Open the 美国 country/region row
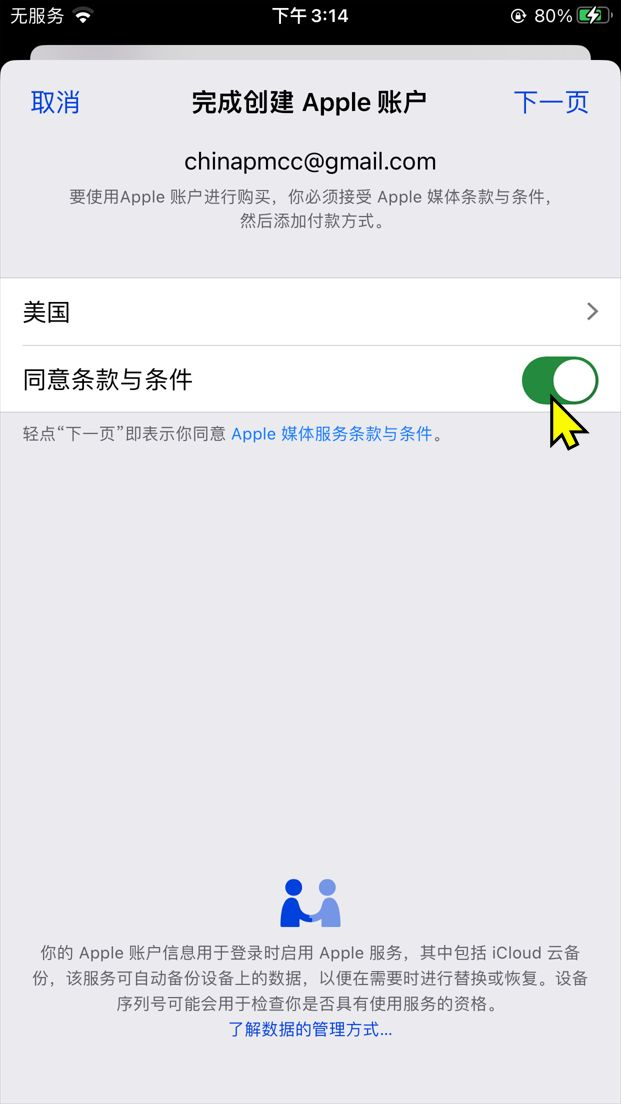The image size is (621, 1104). pos(310,312)
